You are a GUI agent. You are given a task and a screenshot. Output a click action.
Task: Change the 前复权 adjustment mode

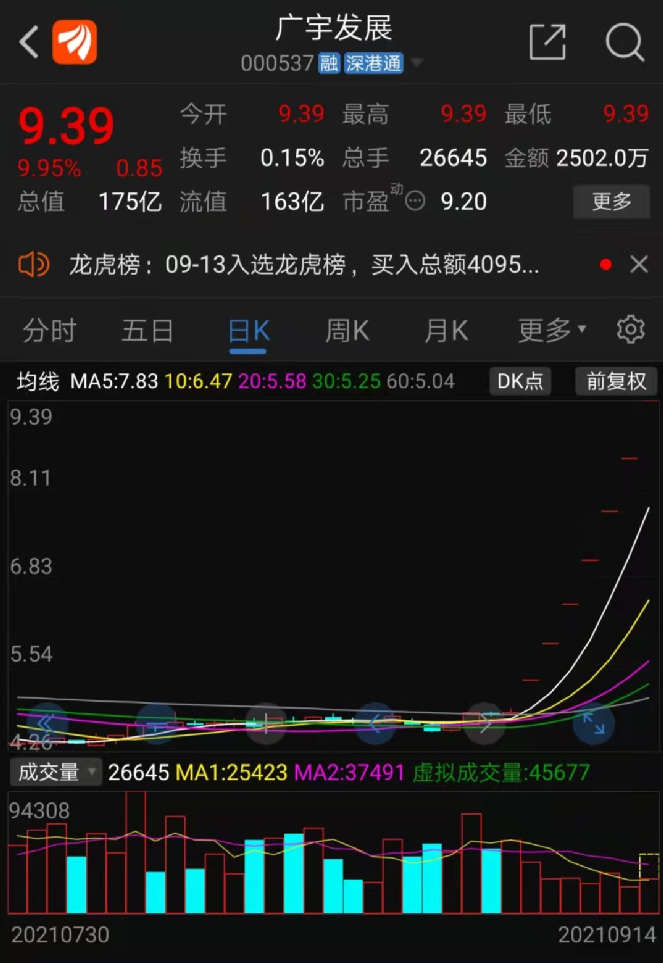tap(616, 381)
